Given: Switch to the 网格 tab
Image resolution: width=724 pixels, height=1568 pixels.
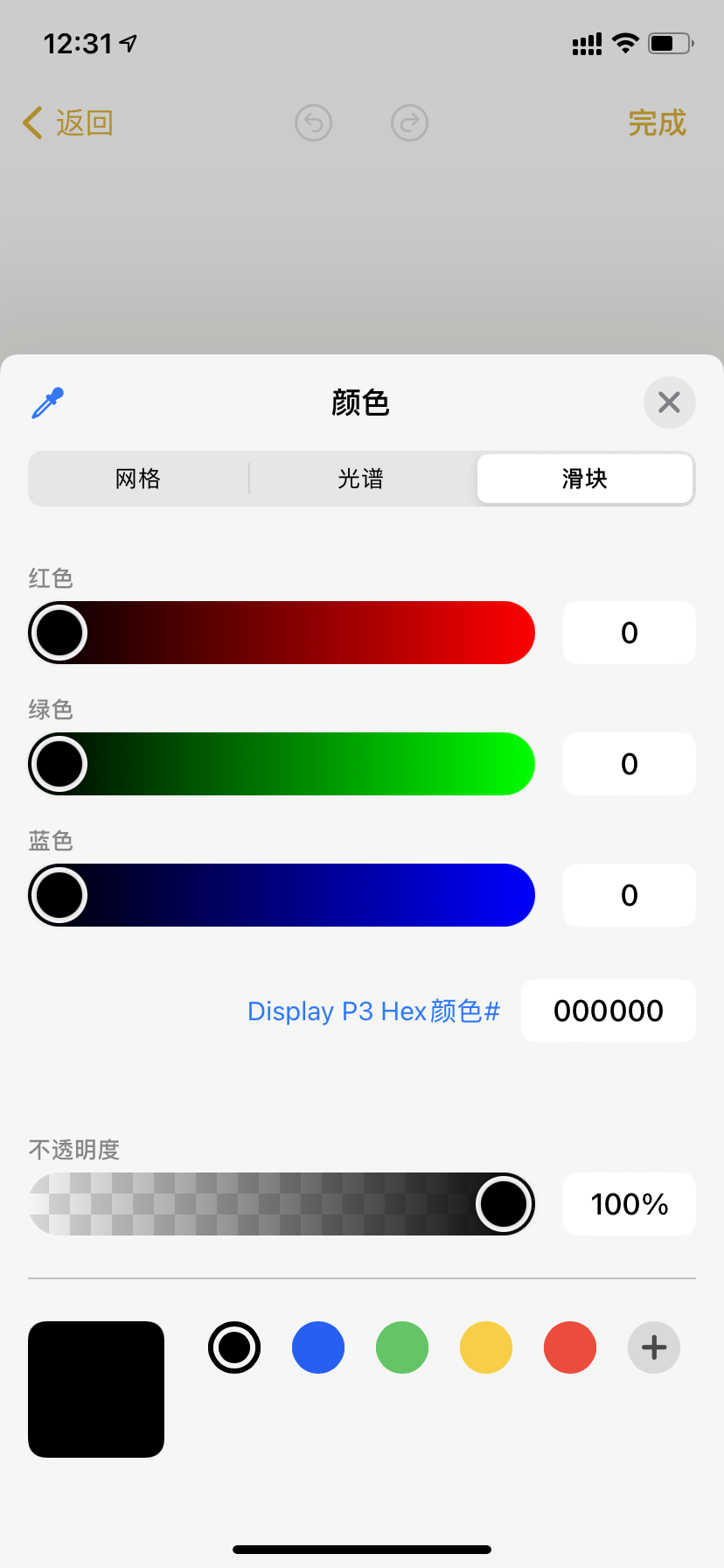Looking at the screenshot, I should [x=138, y=479].
